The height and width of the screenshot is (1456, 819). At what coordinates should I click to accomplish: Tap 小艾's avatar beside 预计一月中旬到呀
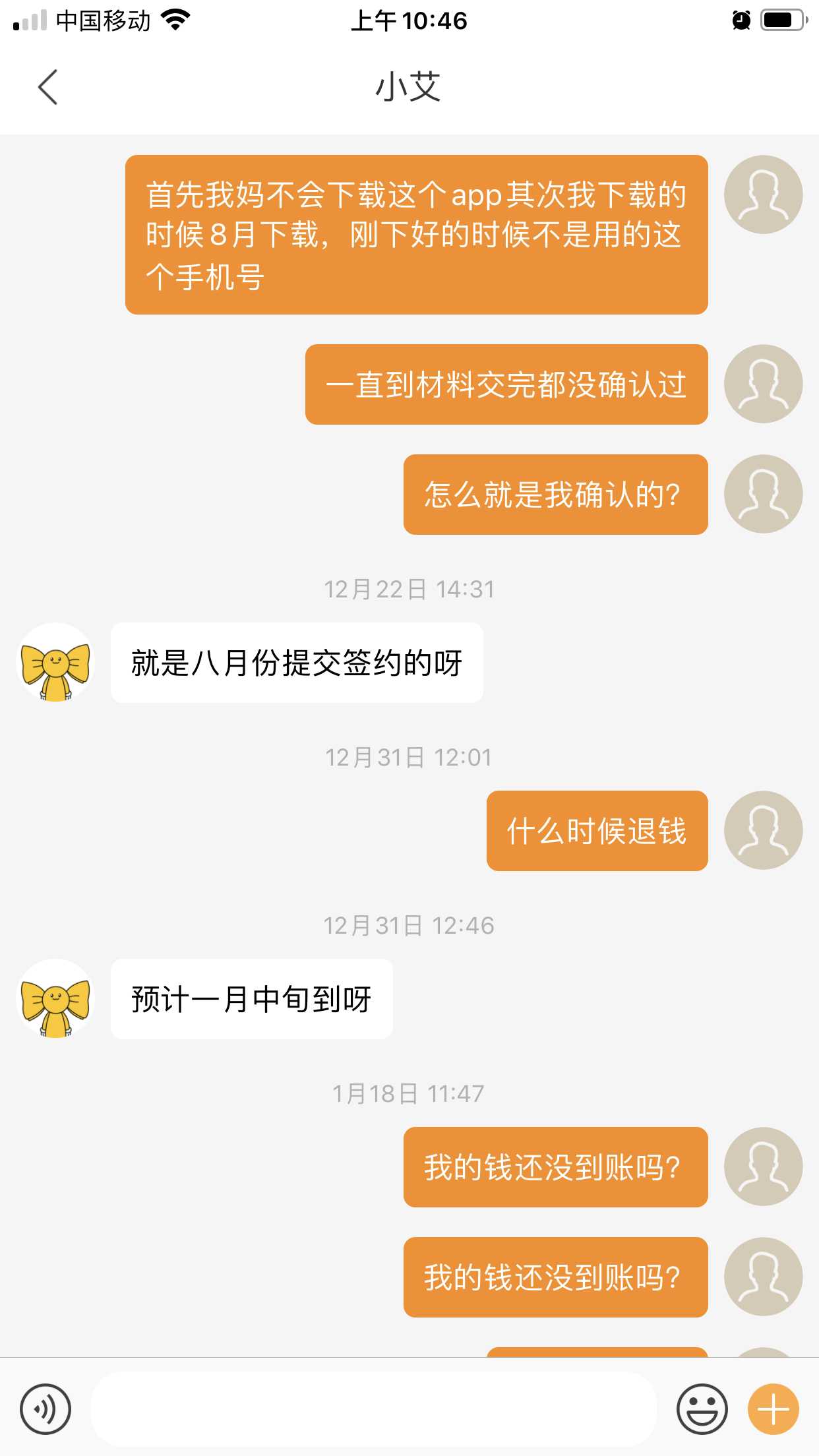pos(55,998)
